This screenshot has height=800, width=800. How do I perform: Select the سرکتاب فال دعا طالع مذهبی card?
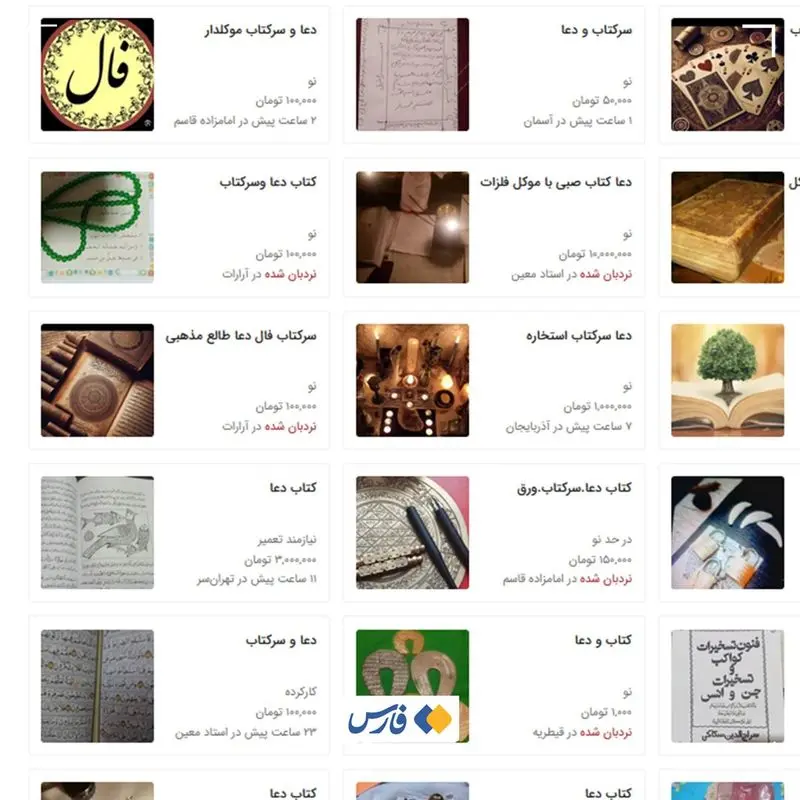[x=240, y=335]
